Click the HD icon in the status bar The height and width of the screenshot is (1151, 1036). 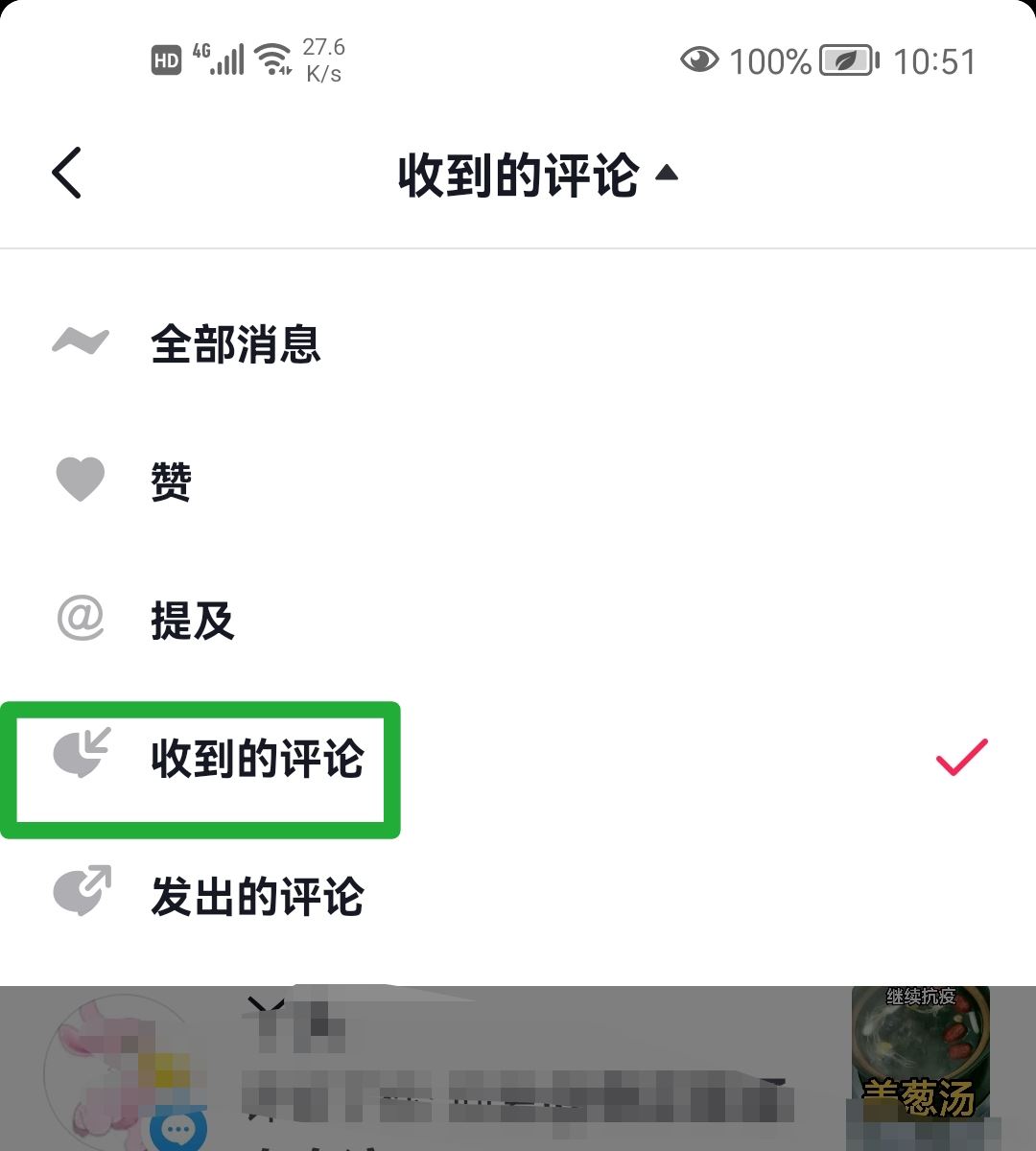(x=165, y=59)
